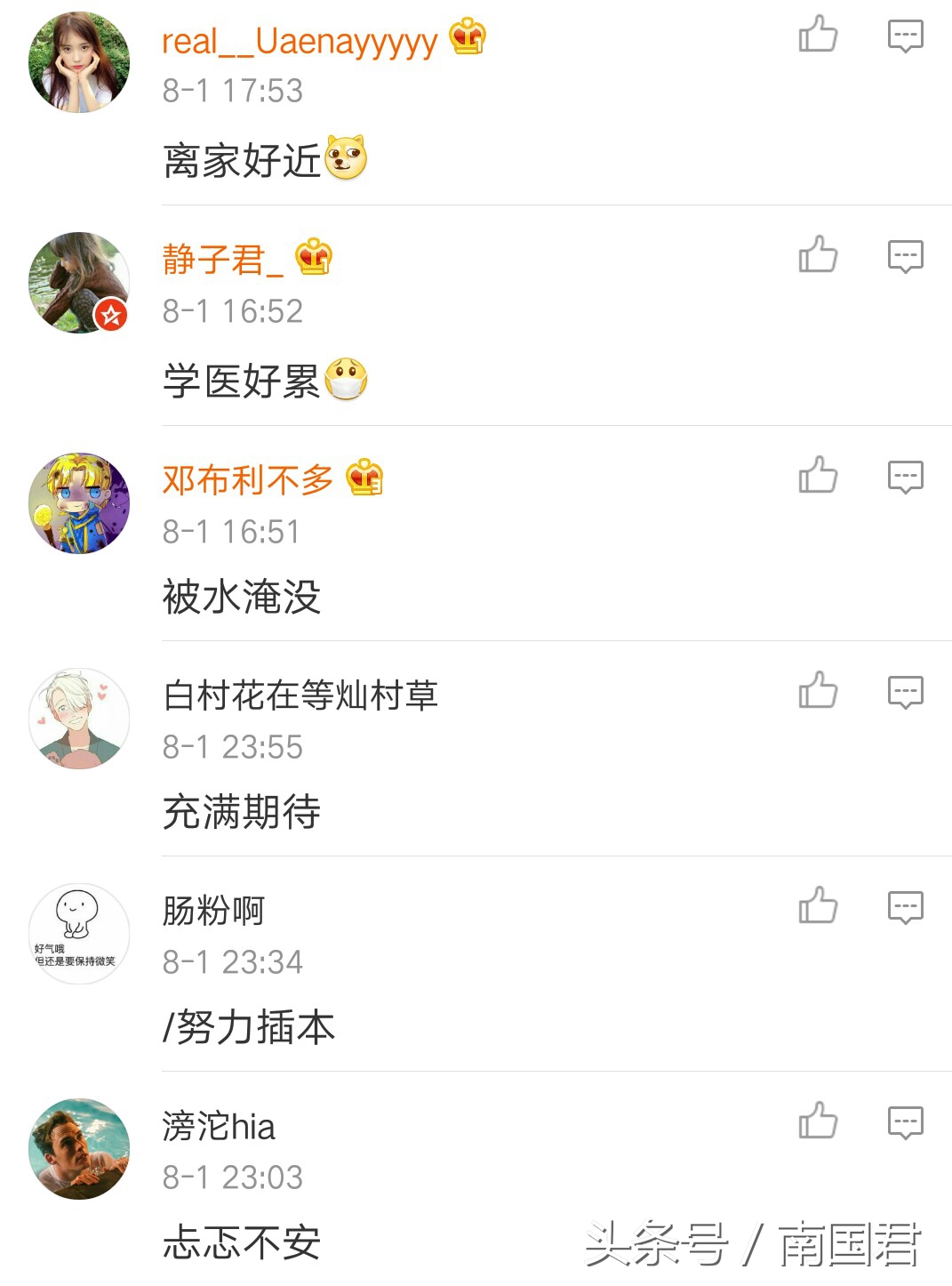Tap the 肠粉啊 avatar with smiley face

point(78,936)
